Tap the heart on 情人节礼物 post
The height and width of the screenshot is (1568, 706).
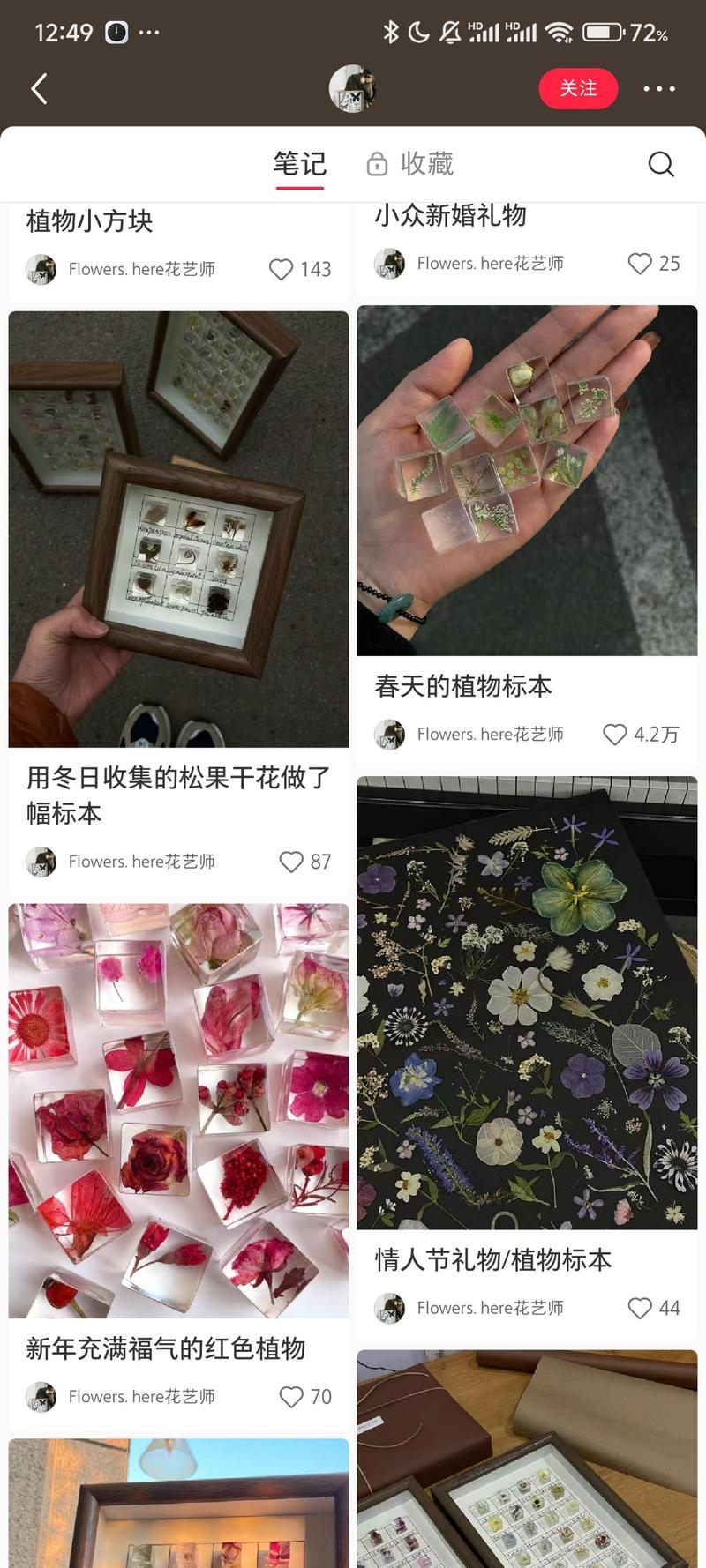pyautogui.click(x=639, y=1308)
